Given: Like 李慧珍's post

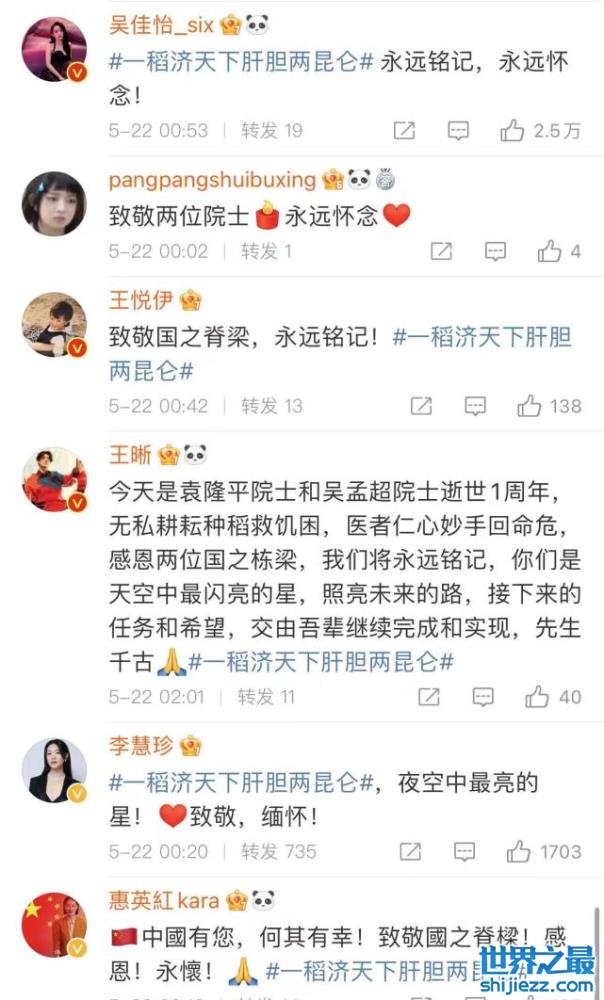Looking at the screenshot, I should coord(518,852).
